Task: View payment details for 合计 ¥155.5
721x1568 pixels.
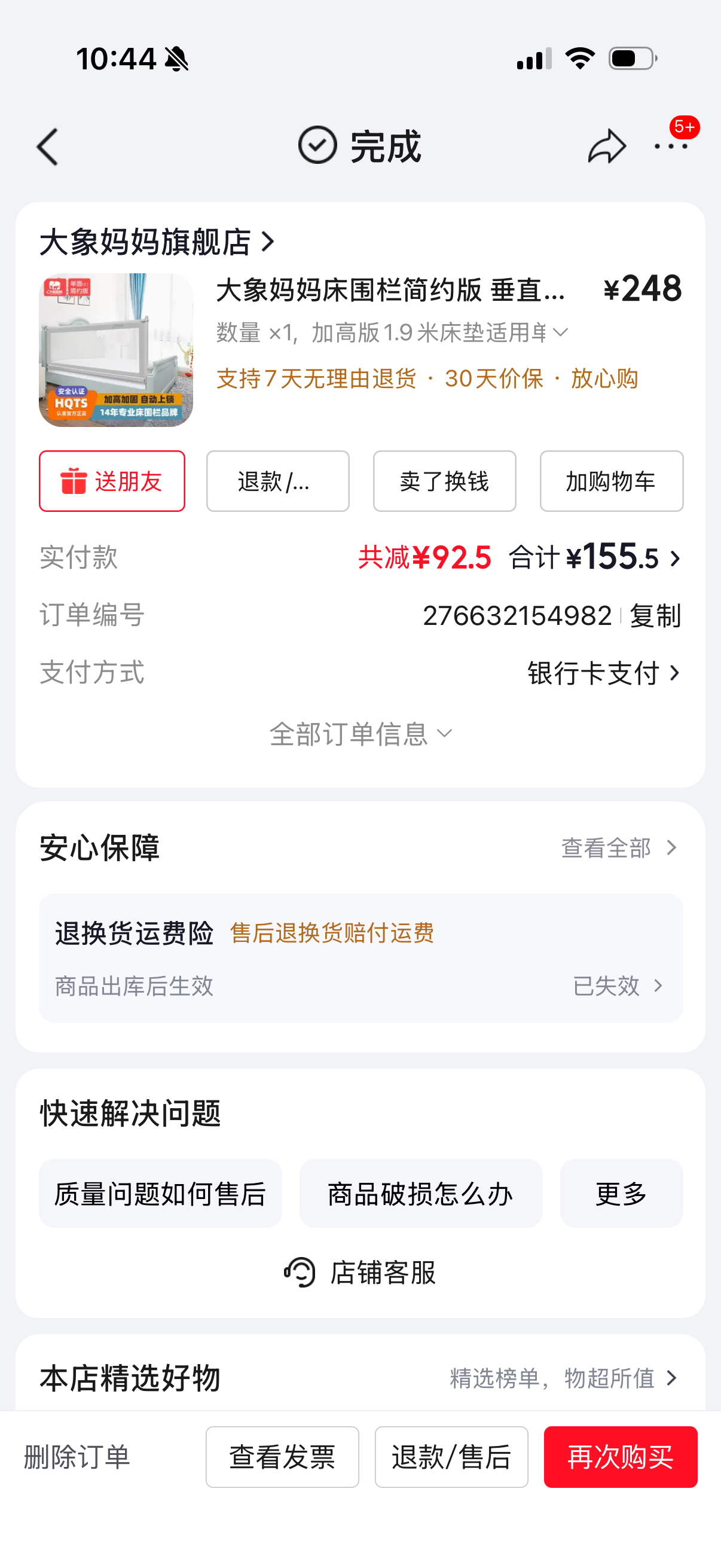Action: pos(595,557)
